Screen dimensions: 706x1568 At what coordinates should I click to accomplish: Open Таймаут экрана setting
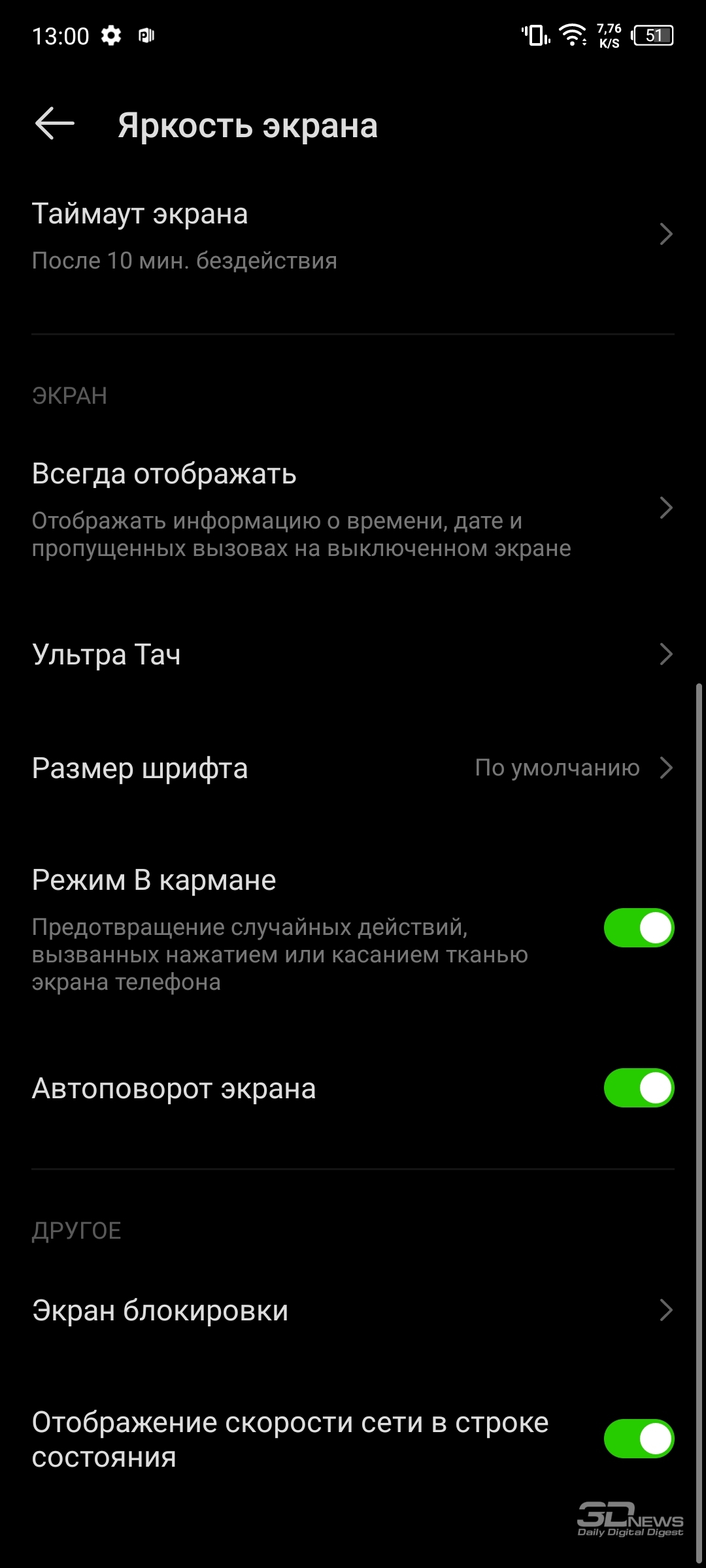click(353, 235)
